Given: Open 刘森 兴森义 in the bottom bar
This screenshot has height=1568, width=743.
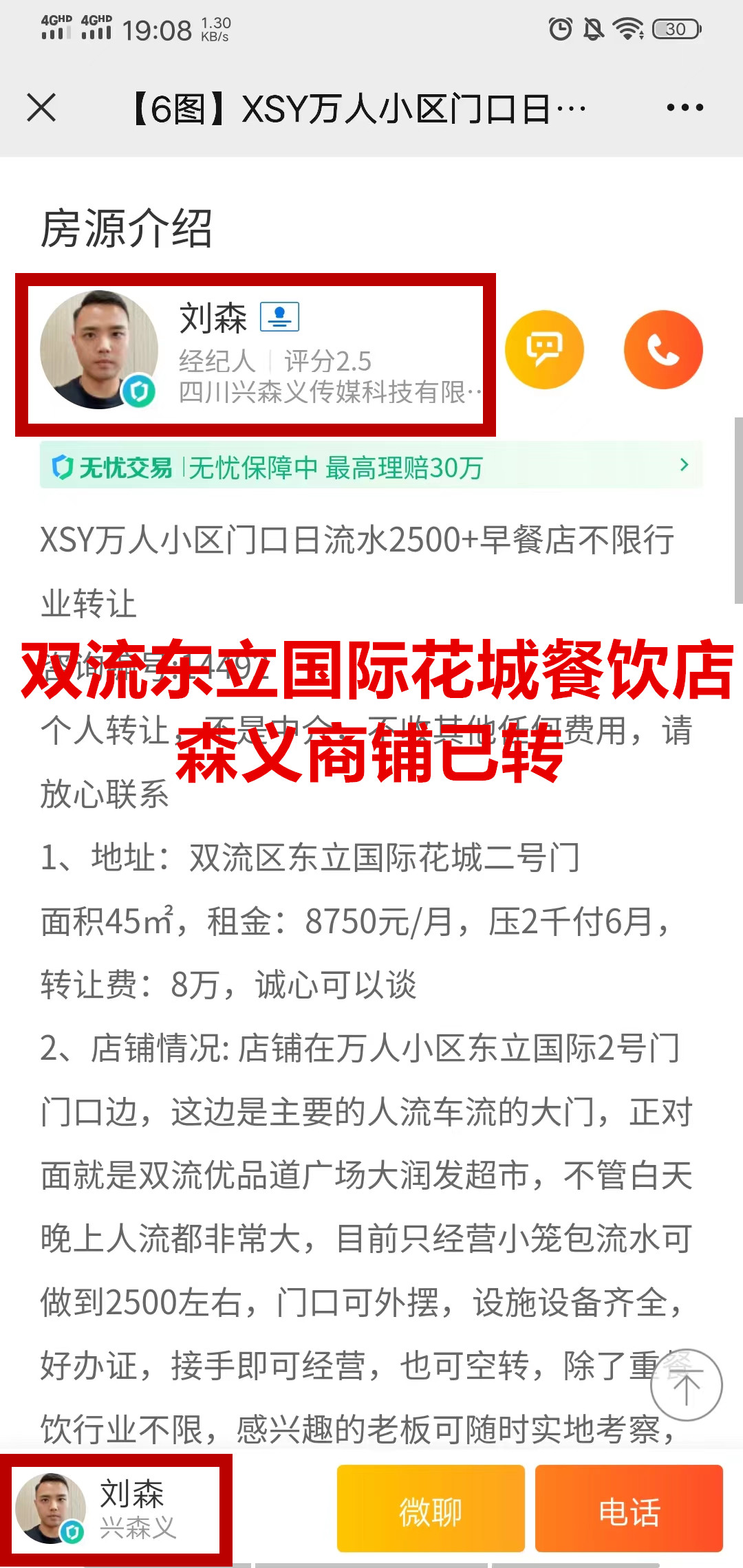Looking at the screenshot, I should 116,1509.
